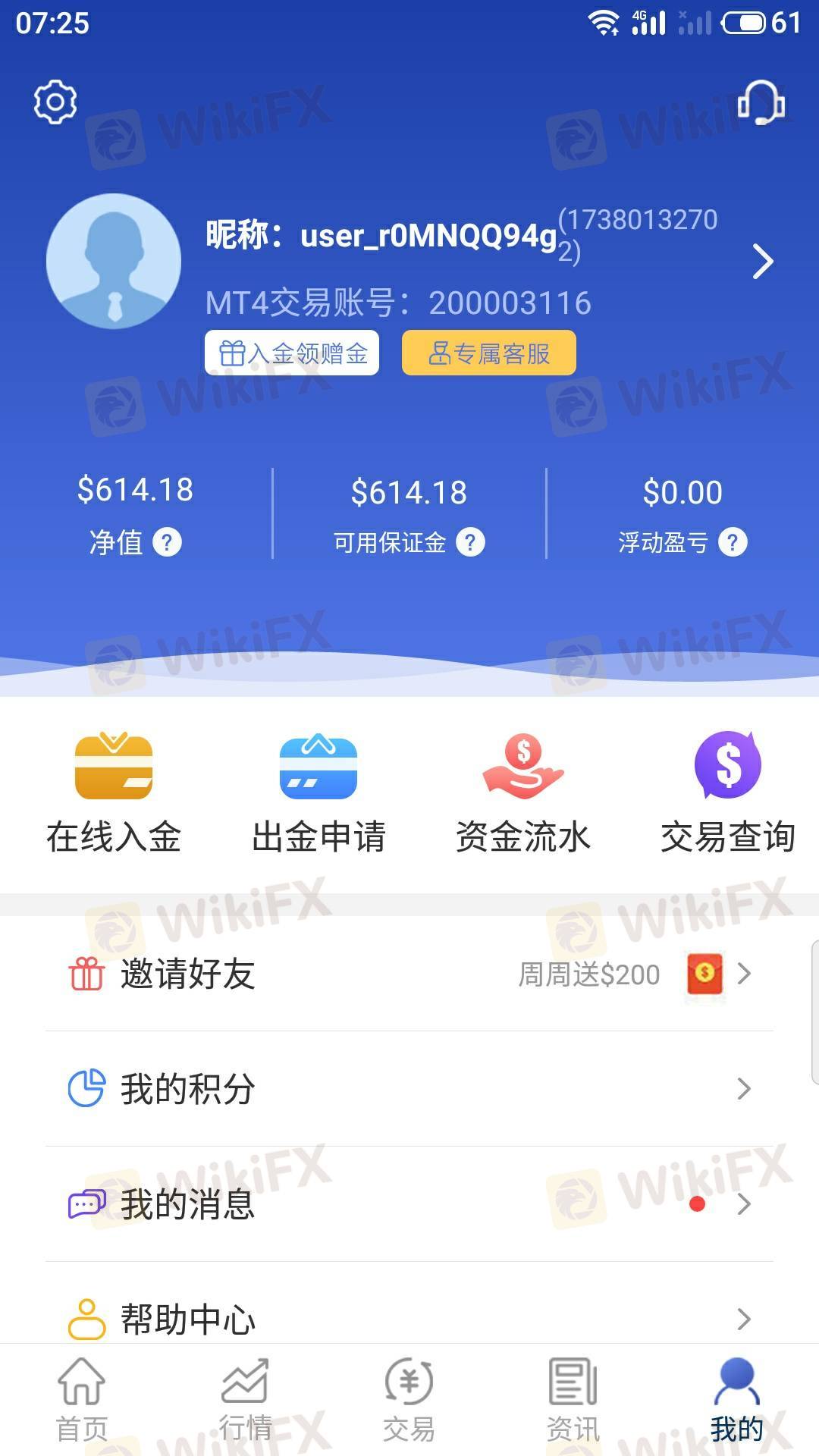Switch to the 交易 tab

pos(409,1400)
